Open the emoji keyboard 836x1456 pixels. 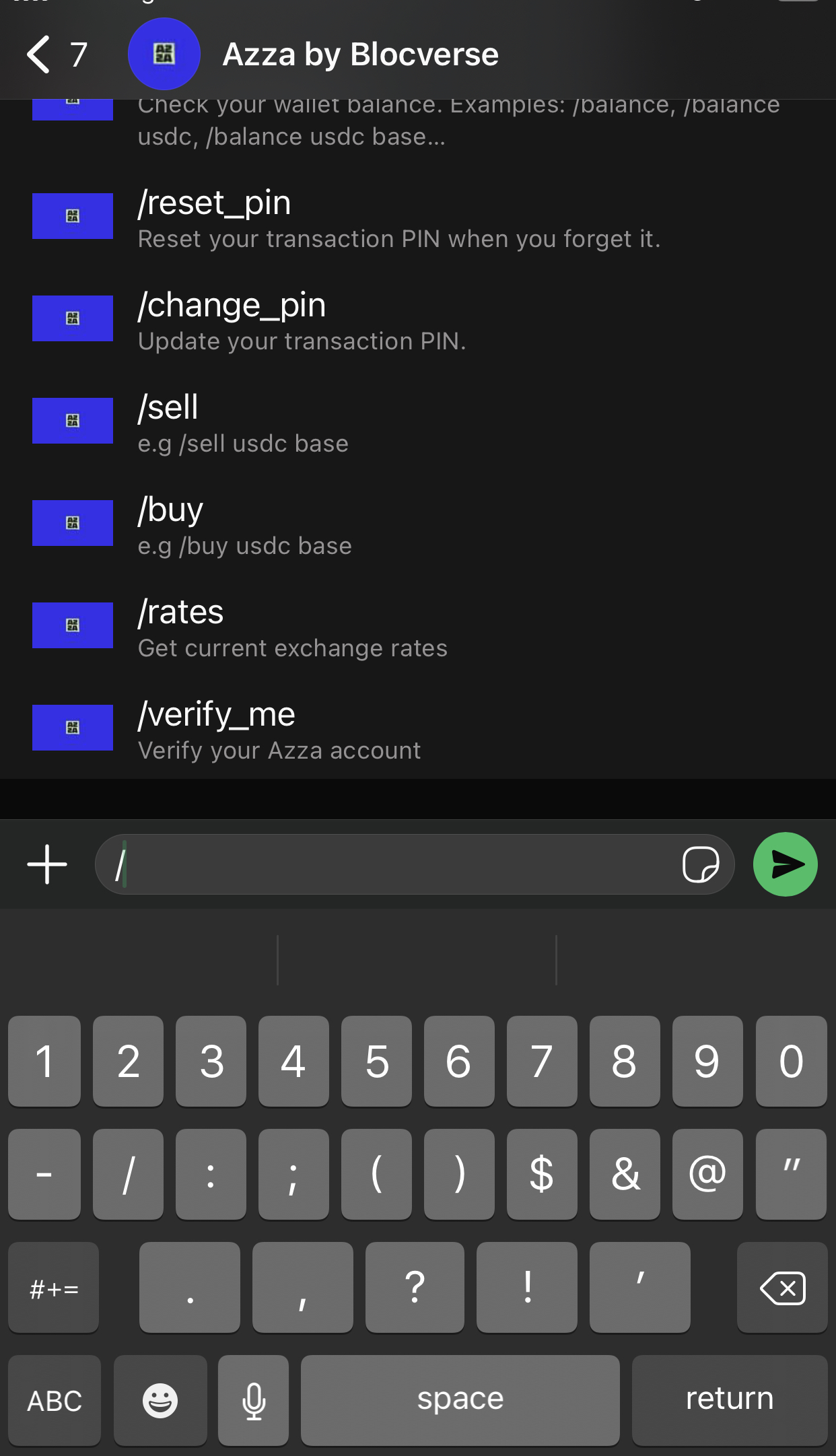click(x=160, y=1400)
